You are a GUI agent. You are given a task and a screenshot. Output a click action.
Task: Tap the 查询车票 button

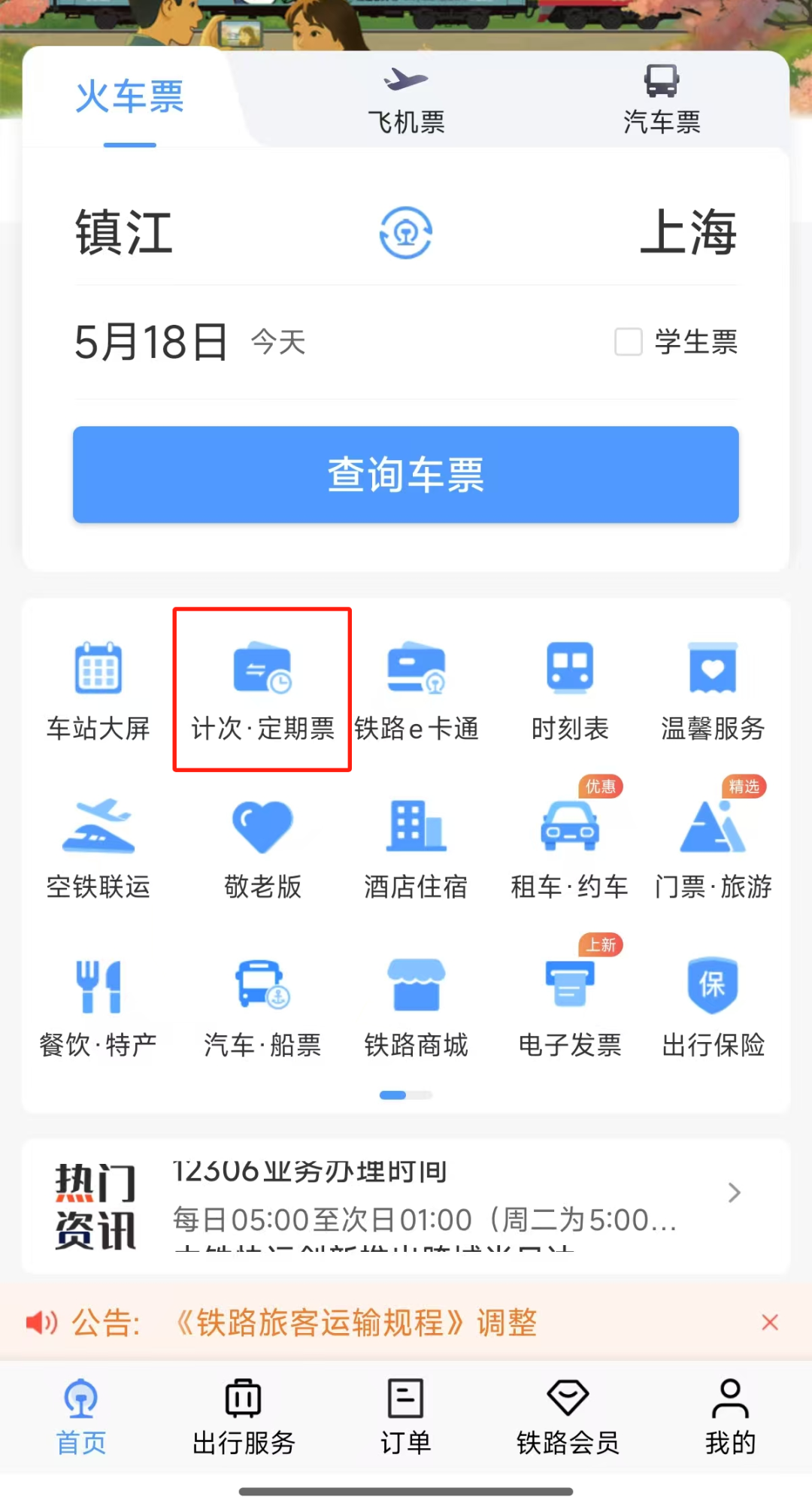(406, 474)
